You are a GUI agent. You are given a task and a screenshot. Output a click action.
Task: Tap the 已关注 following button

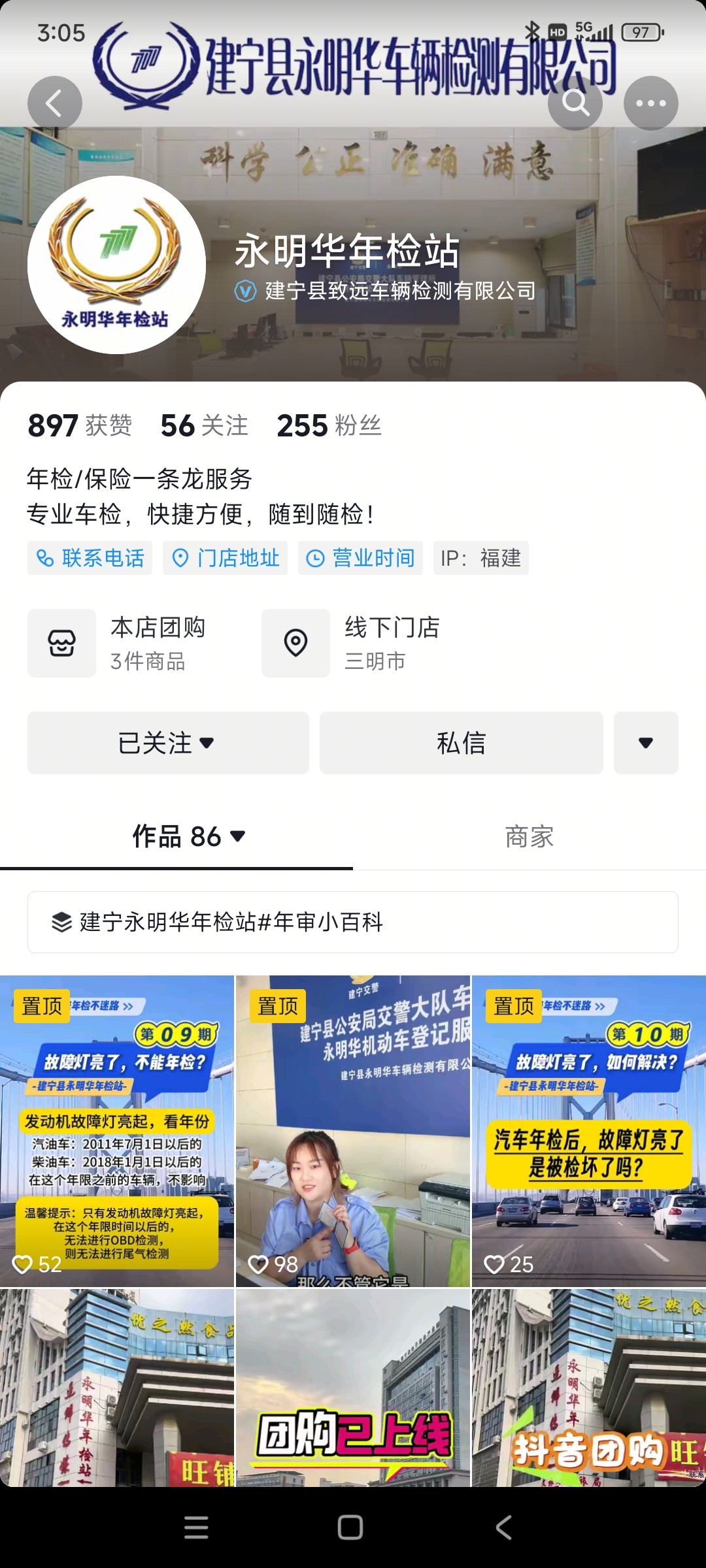[168, 743]
